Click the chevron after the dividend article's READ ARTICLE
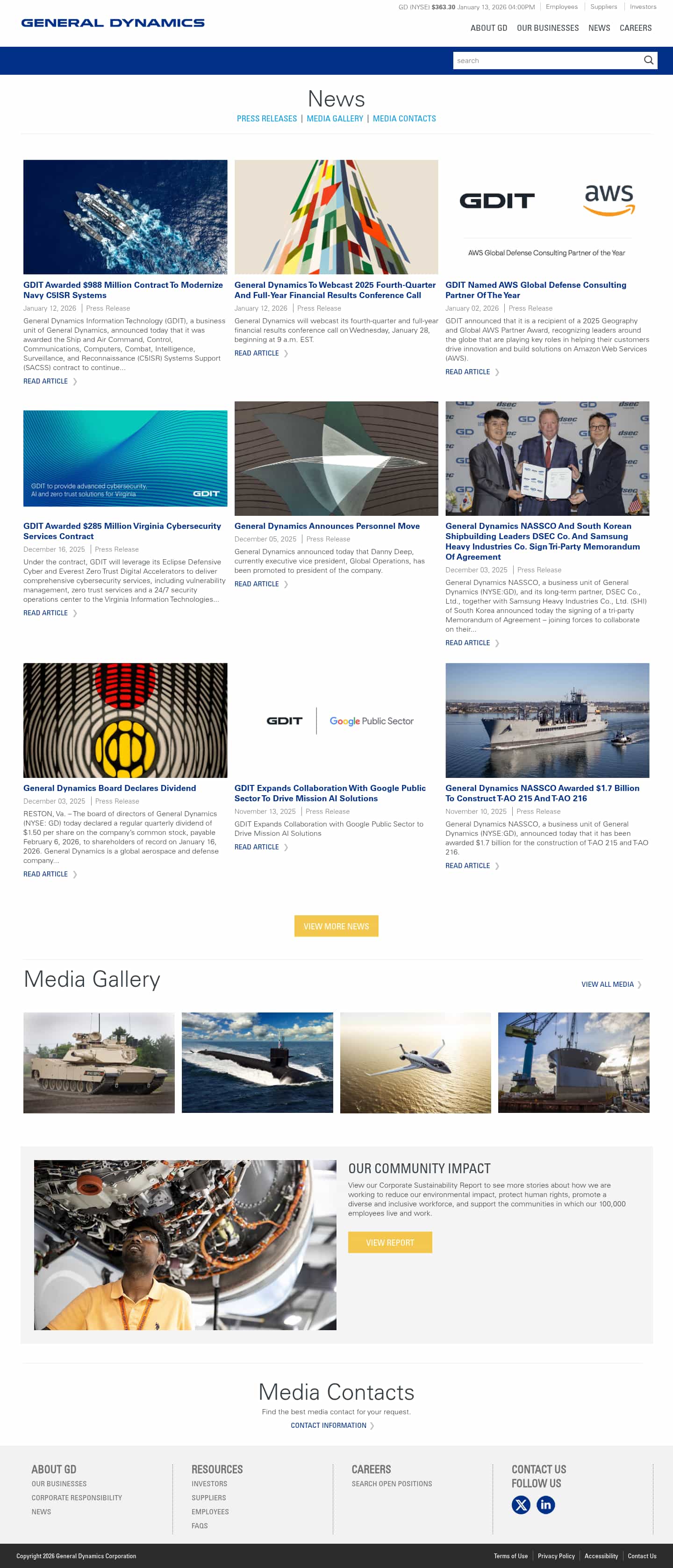The image size is (673, 1568). (75, 874)
